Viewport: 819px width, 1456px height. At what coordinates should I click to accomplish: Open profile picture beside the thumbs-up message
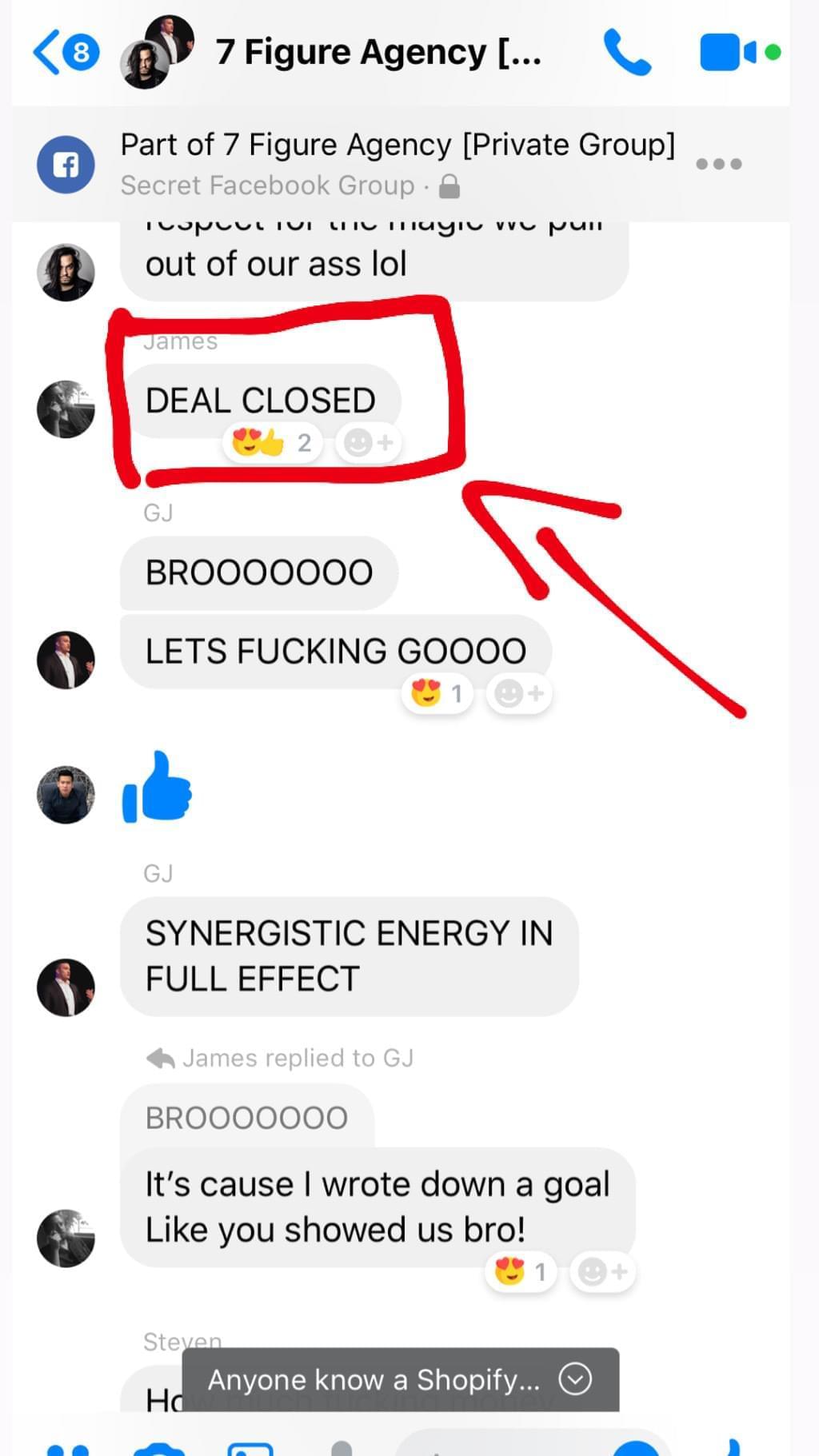66,795
